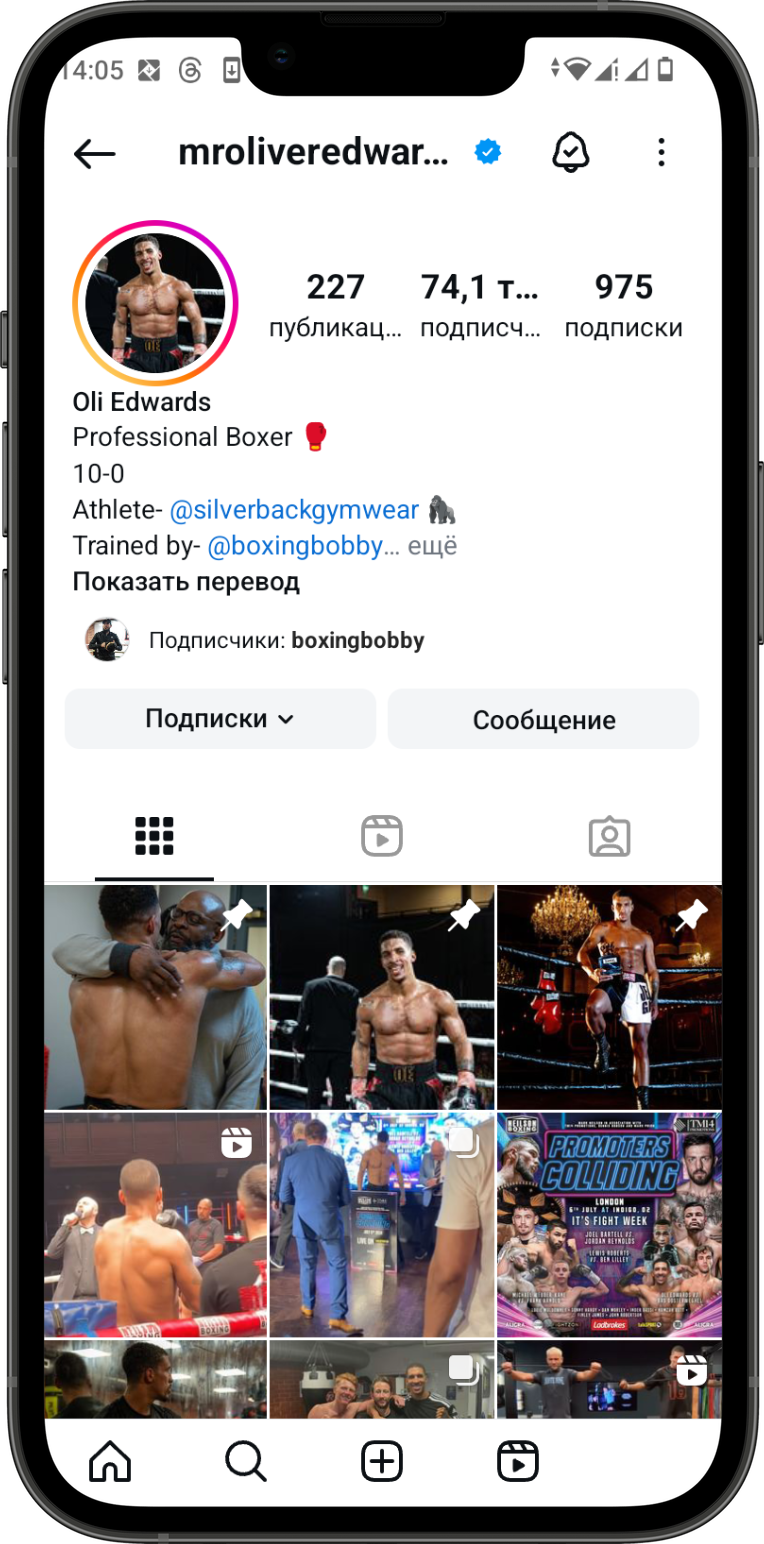Screen dimensions: 764x1544
Task: Go back using the arrow
Action: tap(95, 153)
